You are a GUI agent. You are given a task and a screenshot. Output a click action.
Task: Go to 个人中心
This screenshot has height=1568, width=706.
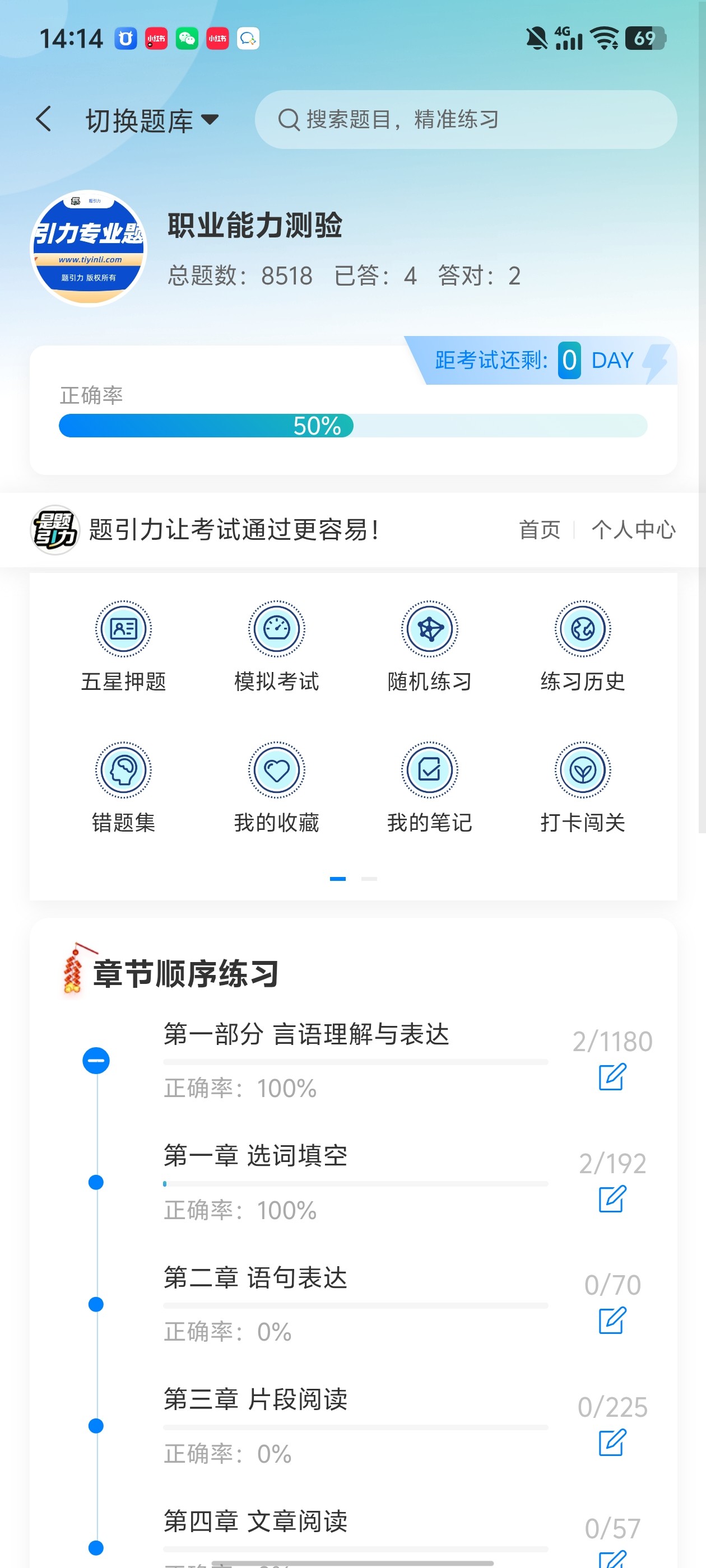634,530
